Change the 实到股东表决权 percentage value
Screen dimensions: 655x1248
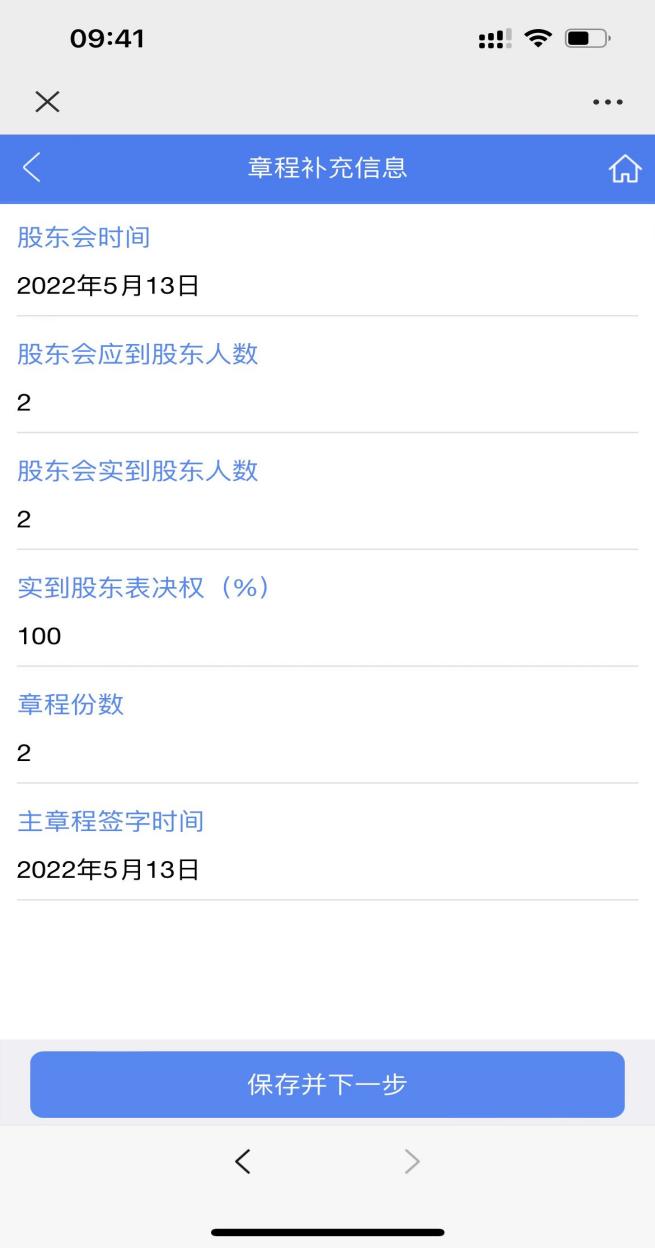coord(327,636)
